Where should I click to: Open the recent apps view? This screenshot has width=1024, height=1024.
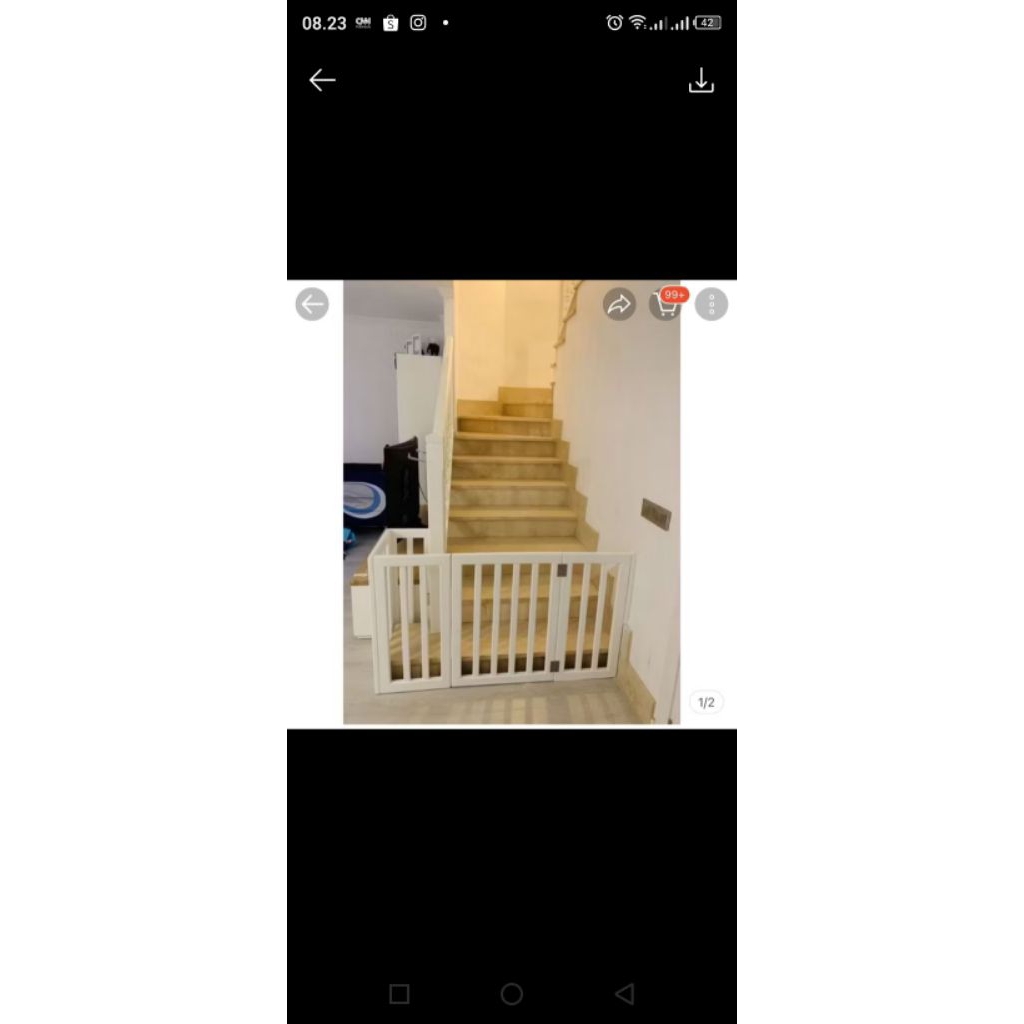(399, 994)
